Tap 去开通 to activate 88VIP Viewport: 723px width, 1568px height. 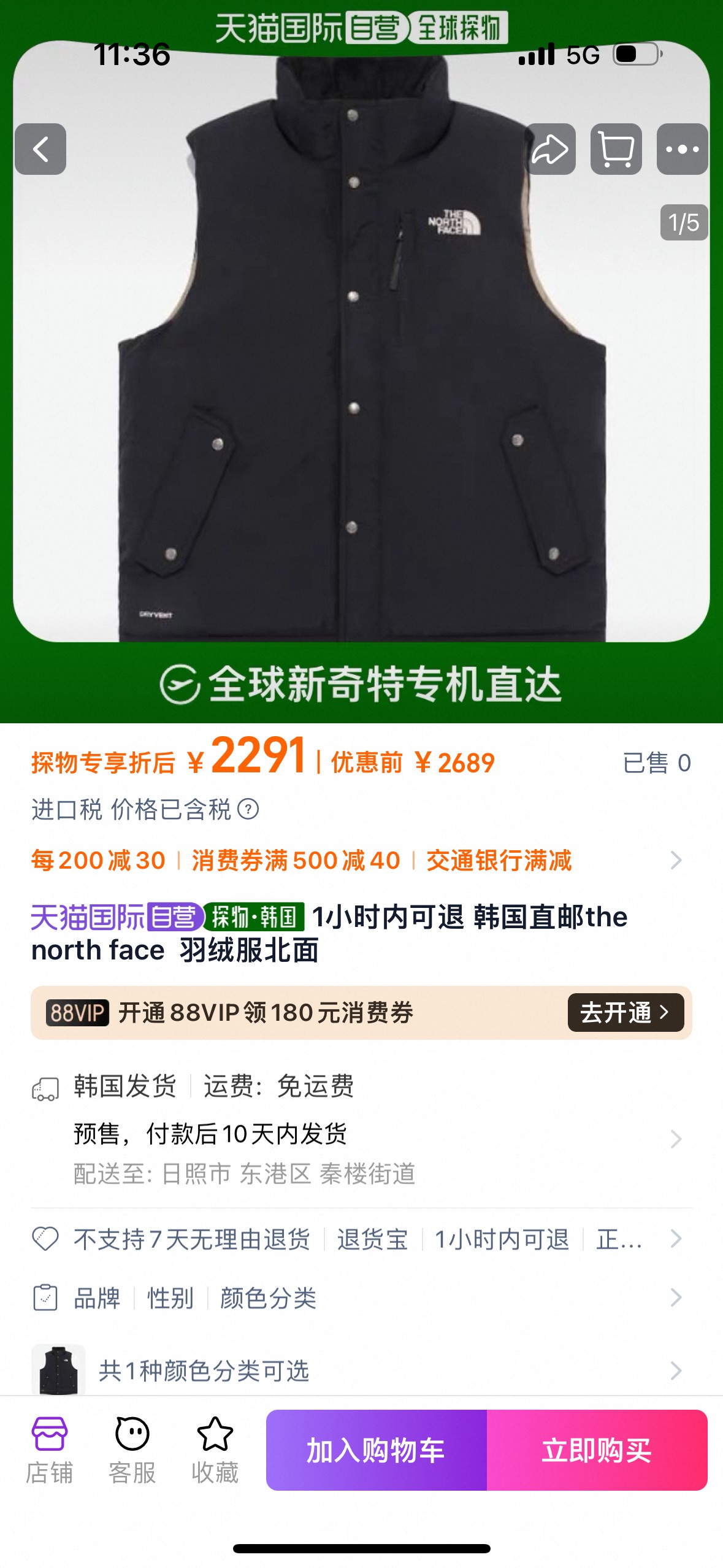625,1012
